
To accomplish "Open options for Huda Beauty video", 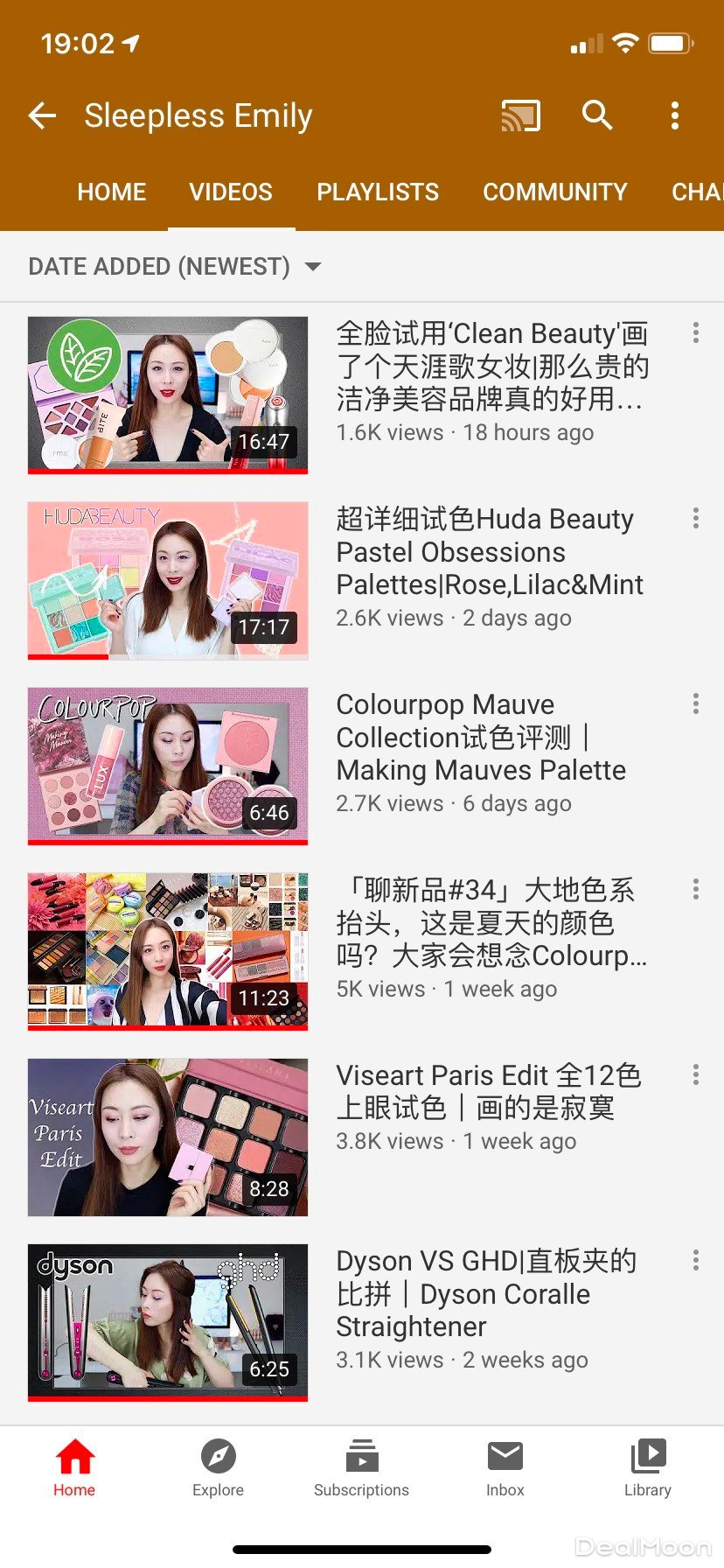I will tap(695, 518).
